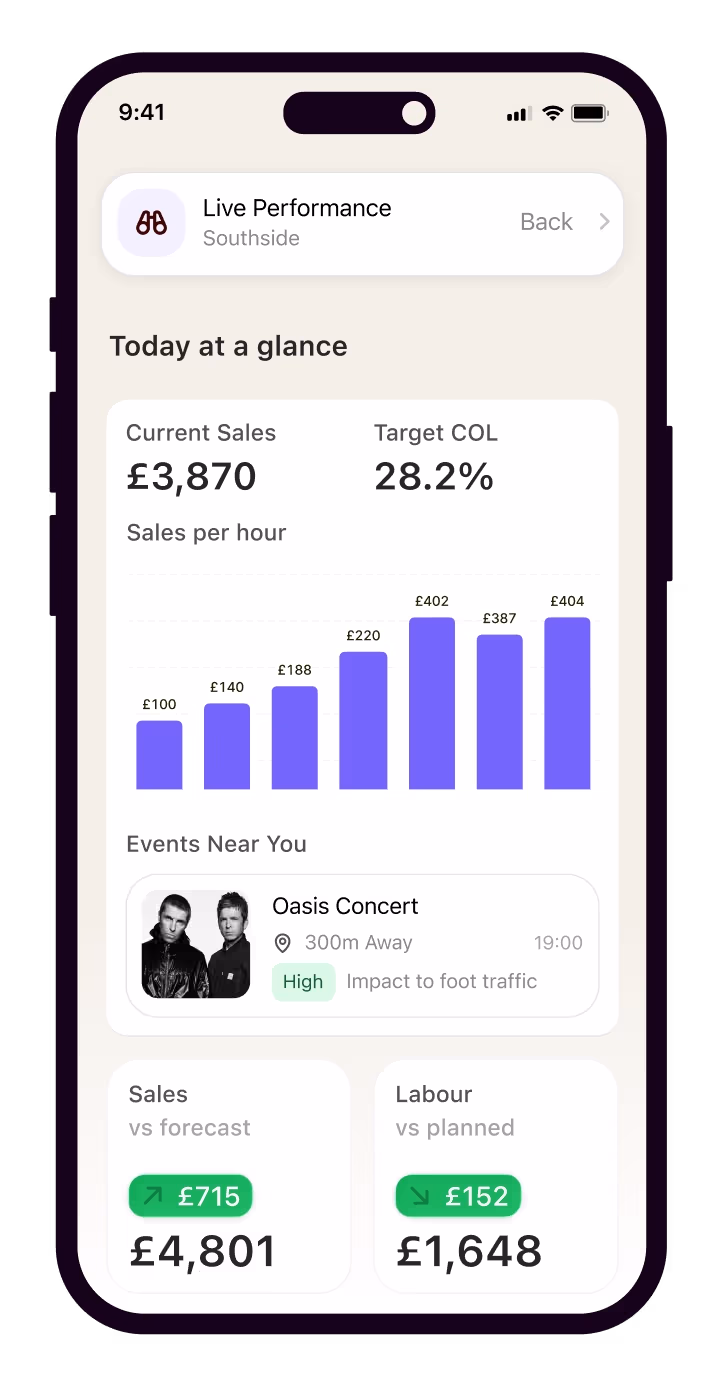Image resolution: width=720 pixels, height=1386 pixels.
Task: Open the Oasis Concert event card
Action: coord(362,945)
